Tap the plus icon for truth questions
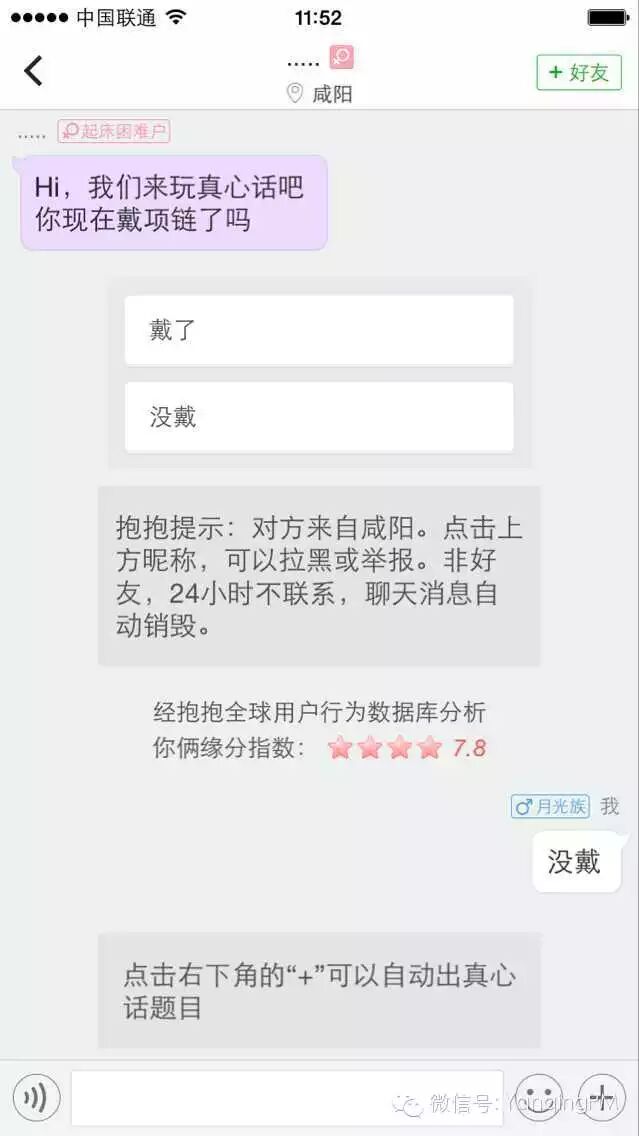The height and width of the screenshot is (1136, 639). [x=602, y=1098]
